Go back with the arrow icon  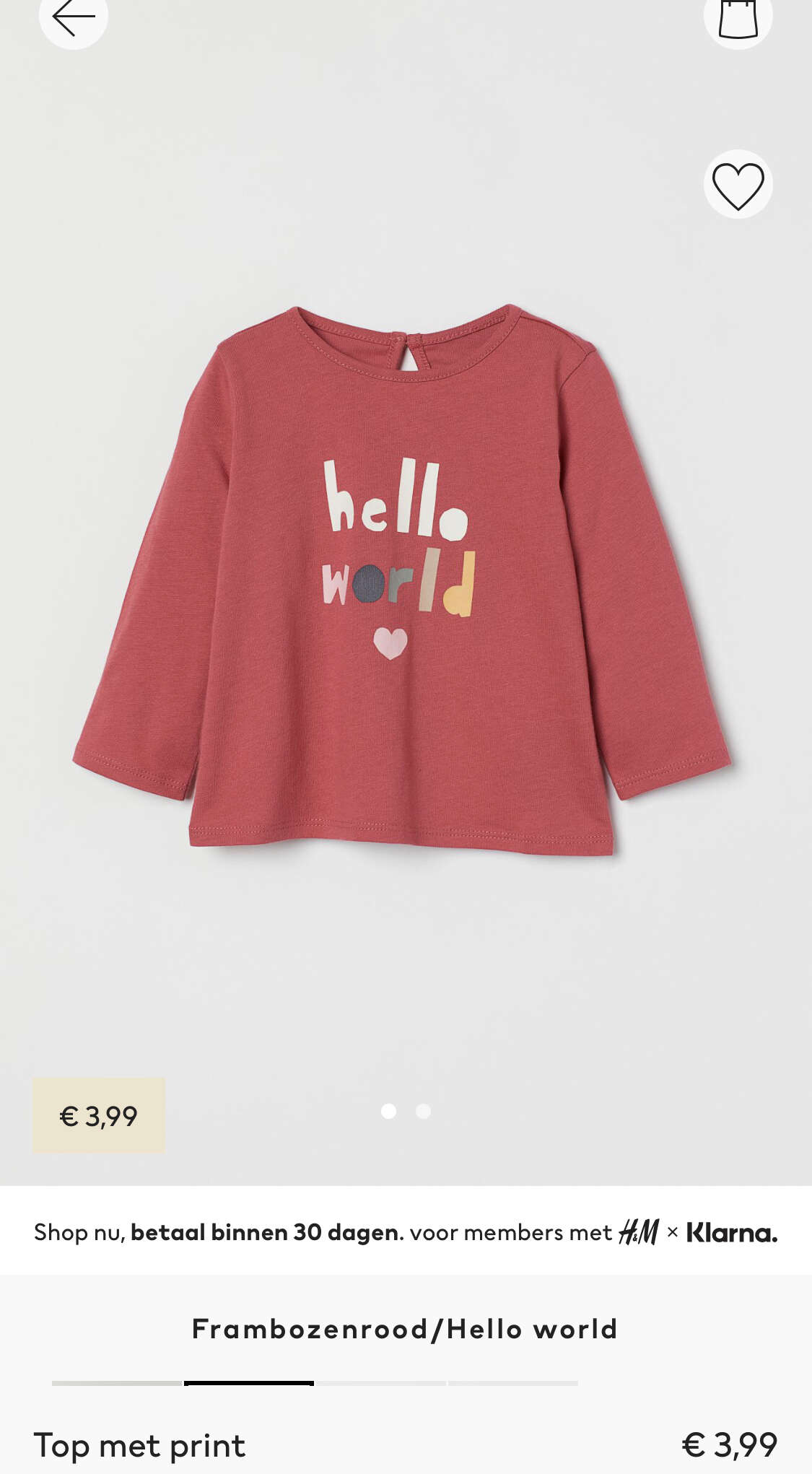tap(74, 16)
